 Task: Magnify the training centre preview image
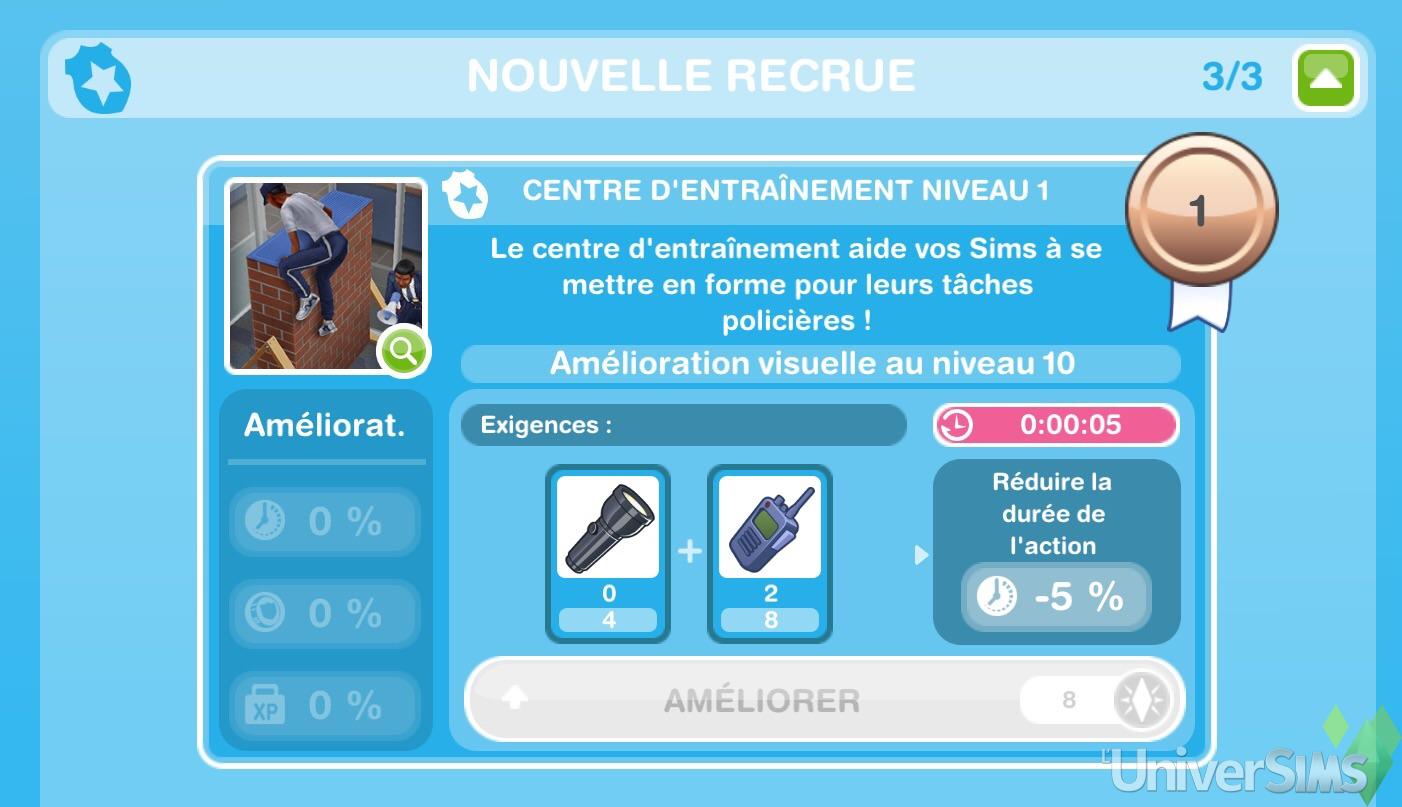click(403, 350)
